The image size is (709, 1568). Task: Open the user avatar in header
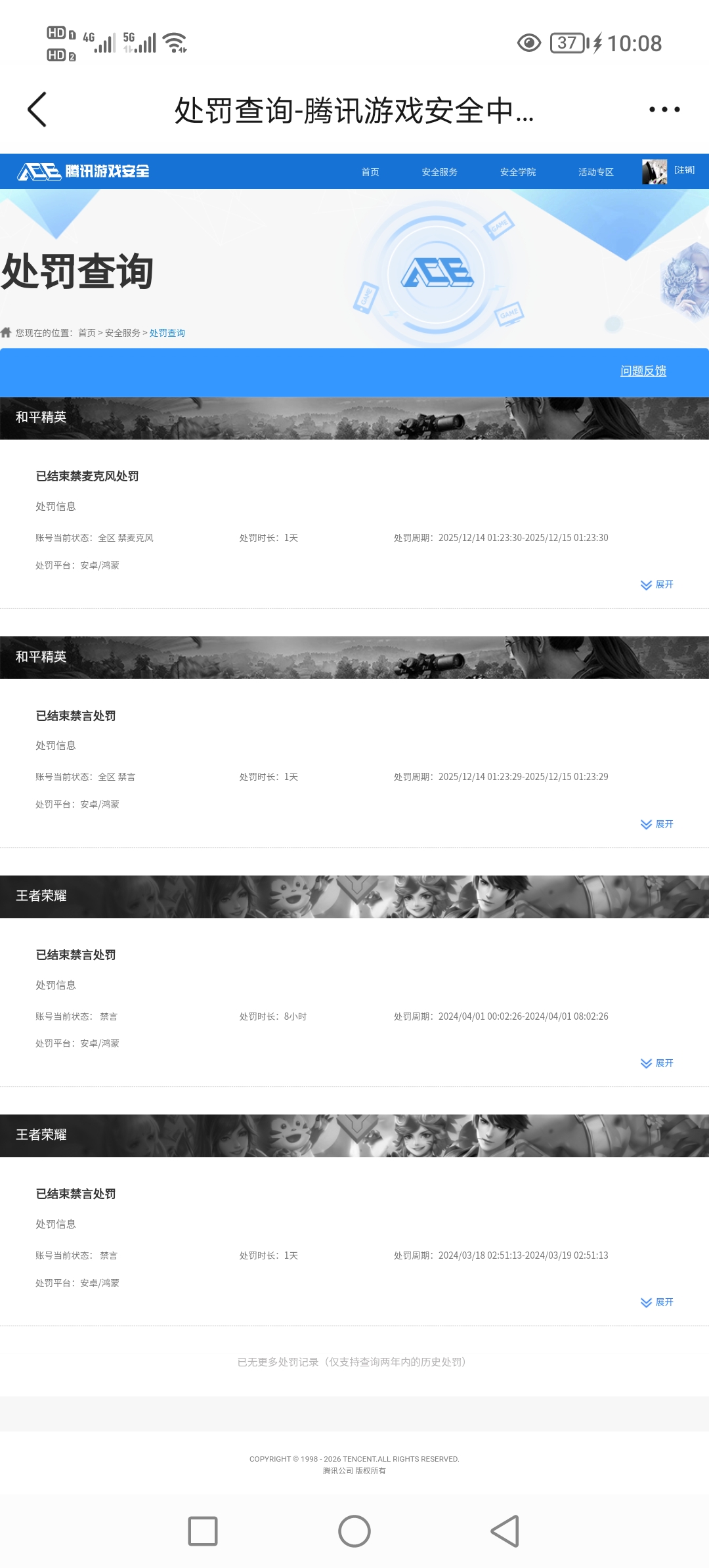coord(654,171)
